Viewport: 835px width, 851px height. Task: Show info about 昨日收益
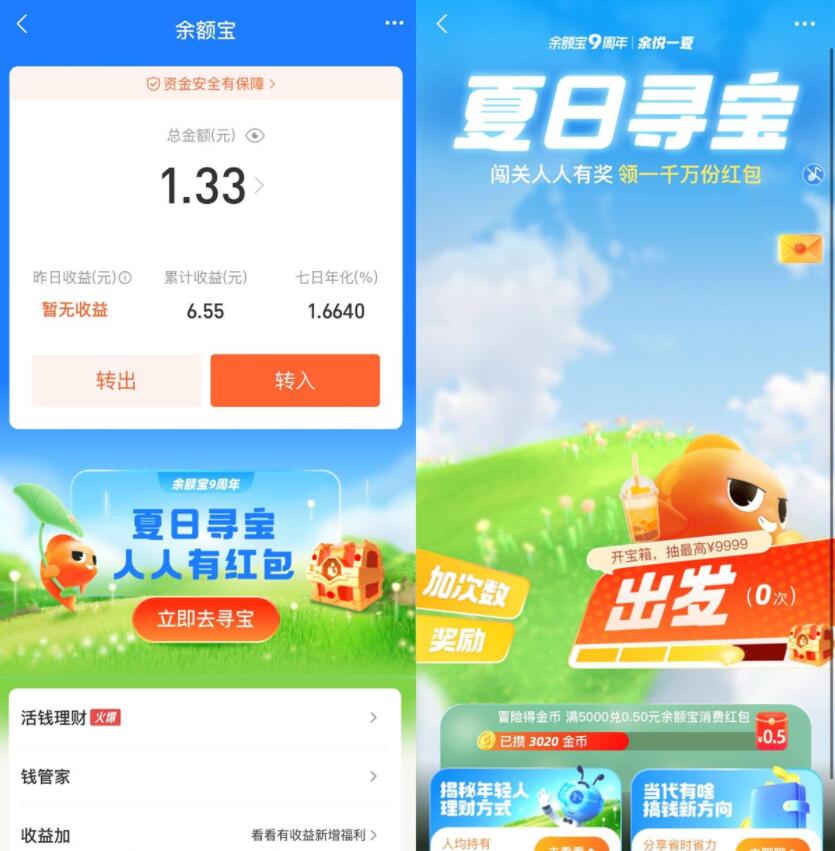(125, 278)
